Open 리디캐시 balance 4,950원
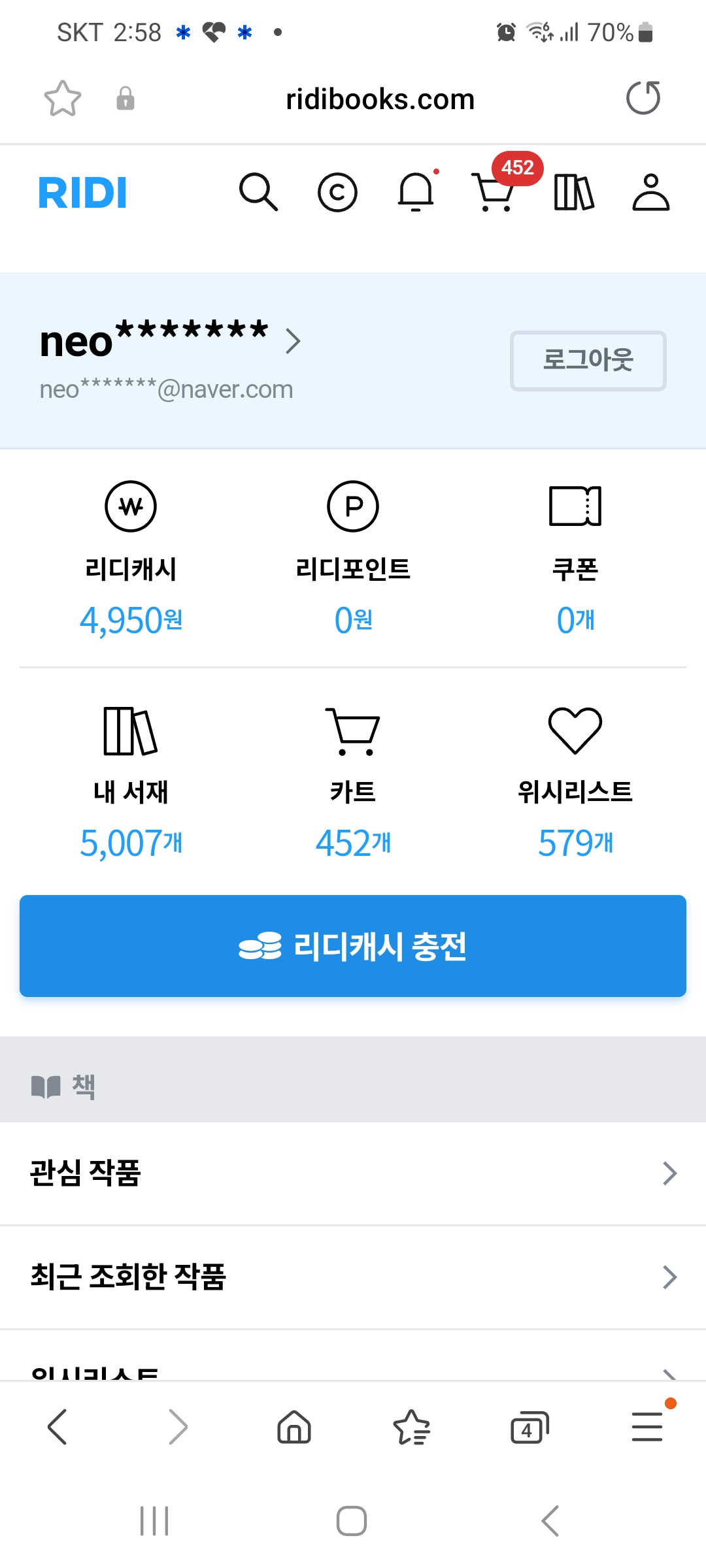This screenshot has height=1568, width=706. (x=131, y=559)
